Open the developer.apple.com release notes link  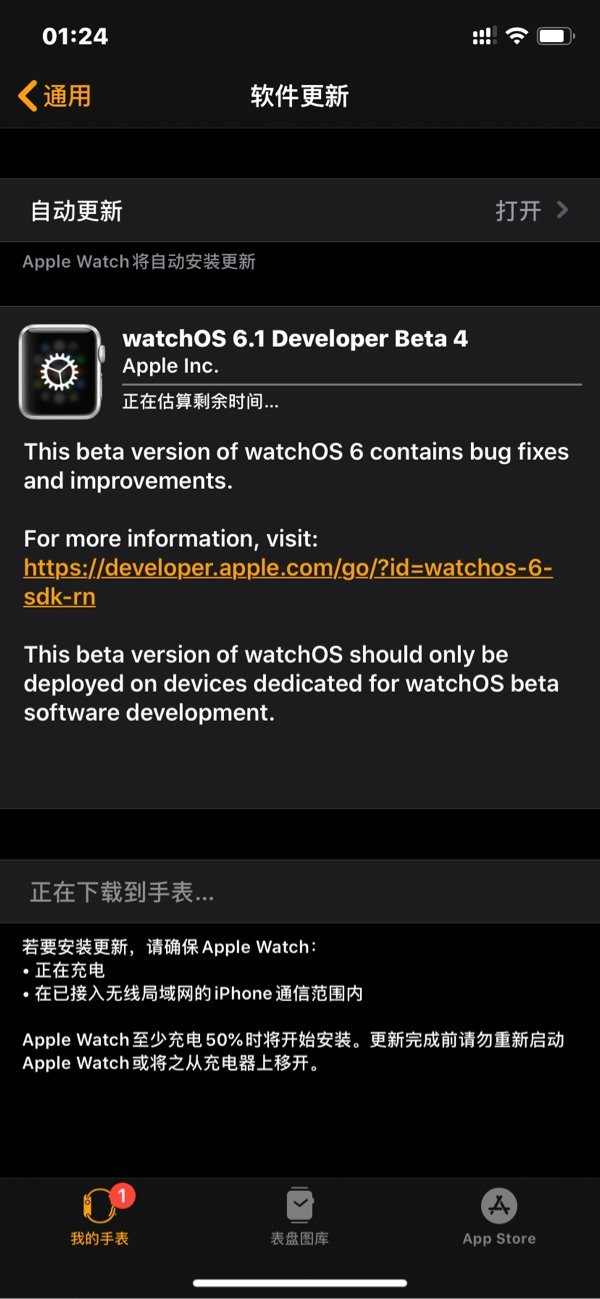(287, 569)
